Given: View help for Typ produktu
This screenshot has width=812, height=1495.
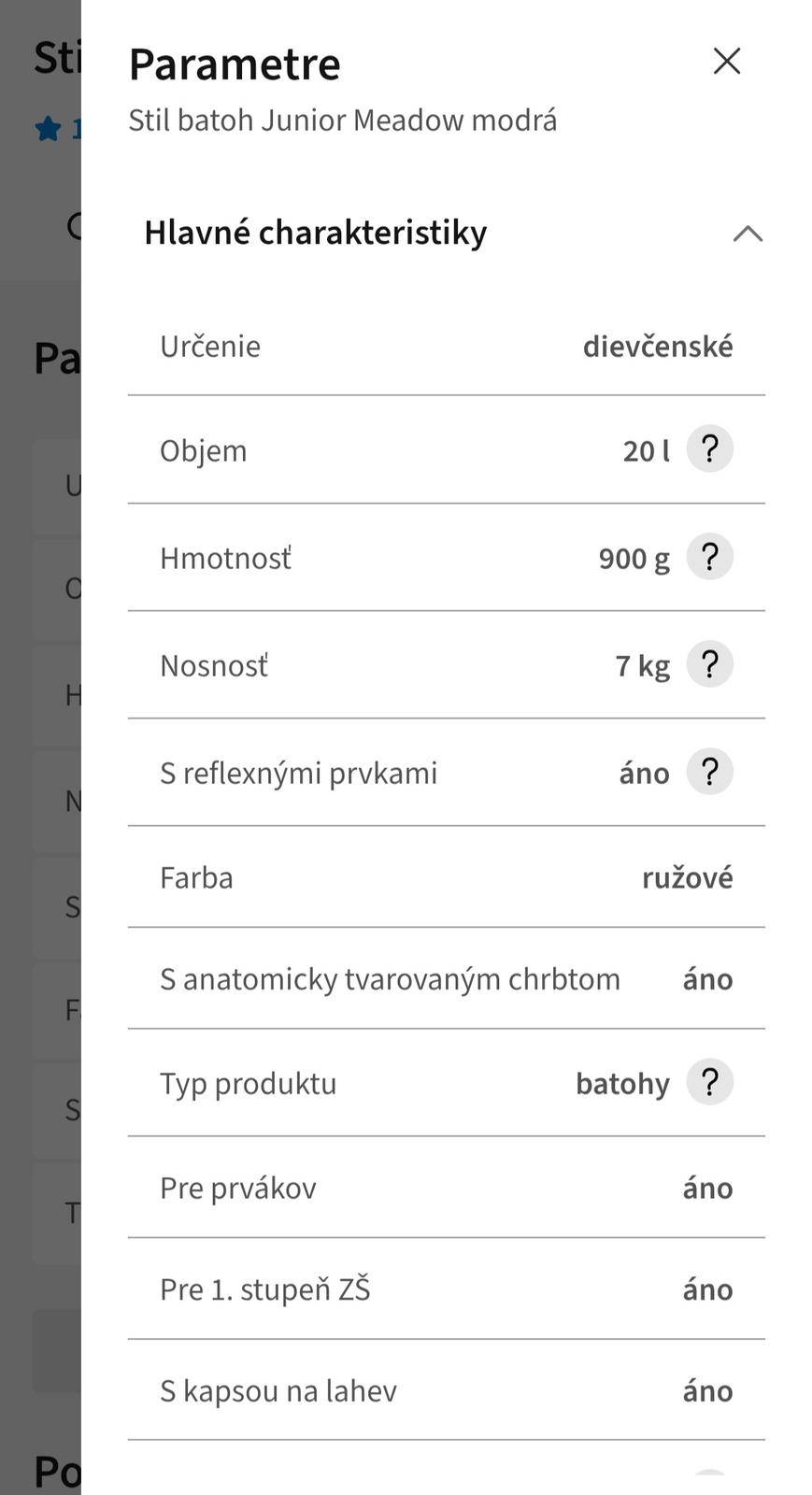Looking at the screenshot, I should (710, 1082).
